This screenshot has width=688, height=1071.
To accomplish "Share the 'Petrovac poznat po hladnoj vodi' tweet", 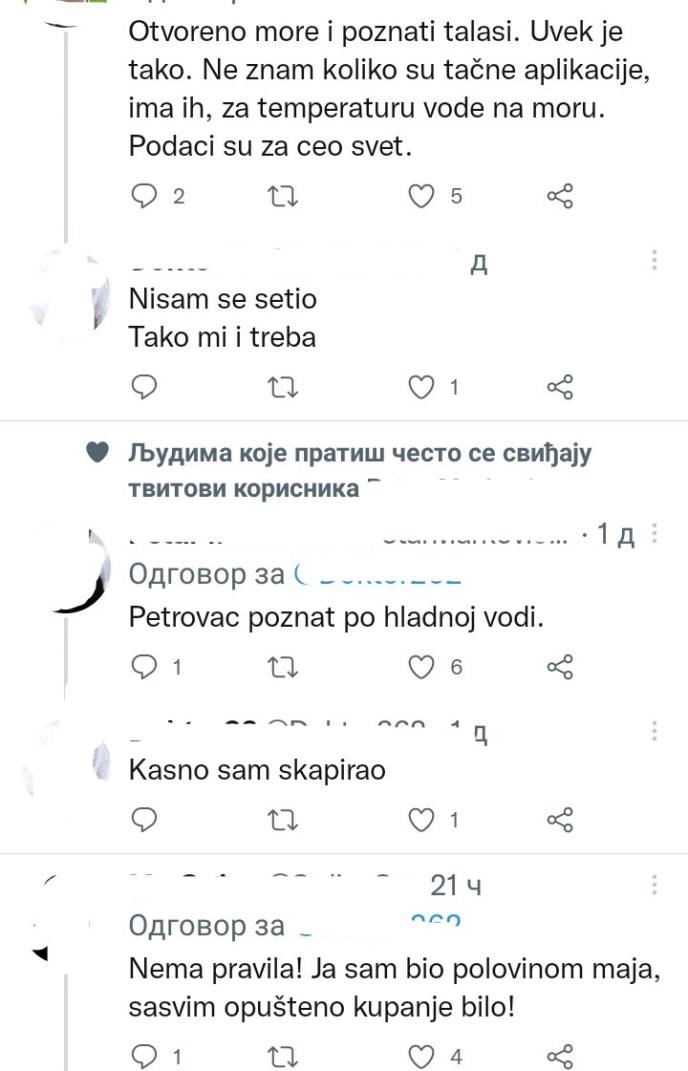I will click(560, 667).
